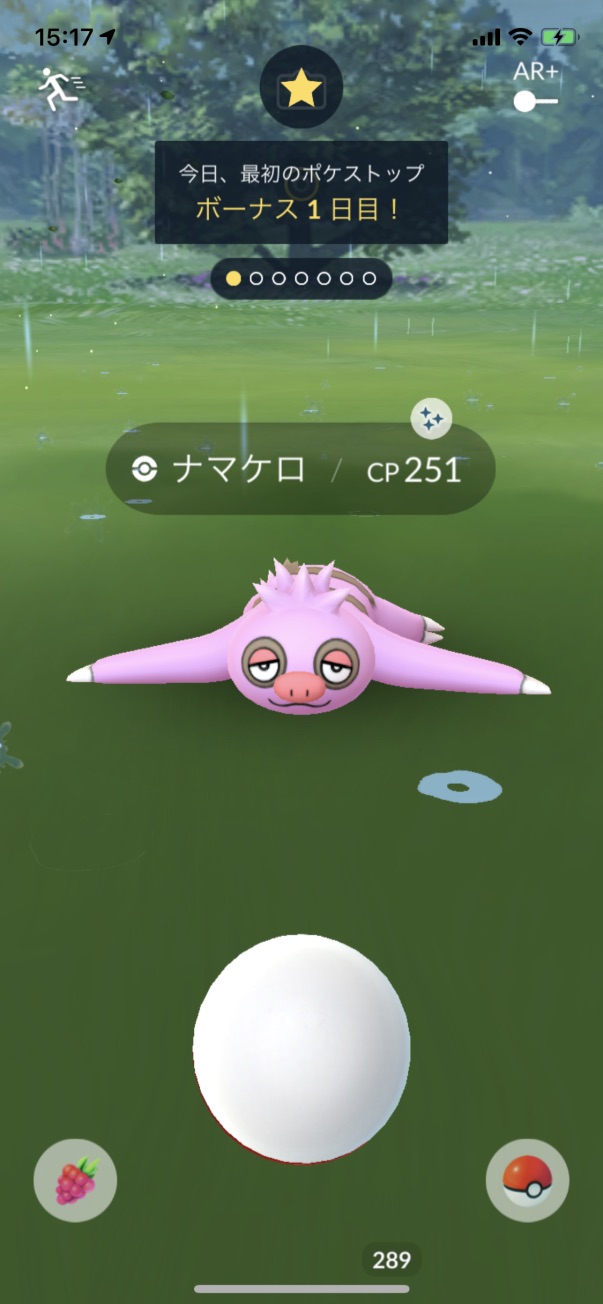This screenshot has width=603, height=1304.
Task: Tap the ナマケロ name and CP label
Action: pyautogui.click(x=300, y=469)
